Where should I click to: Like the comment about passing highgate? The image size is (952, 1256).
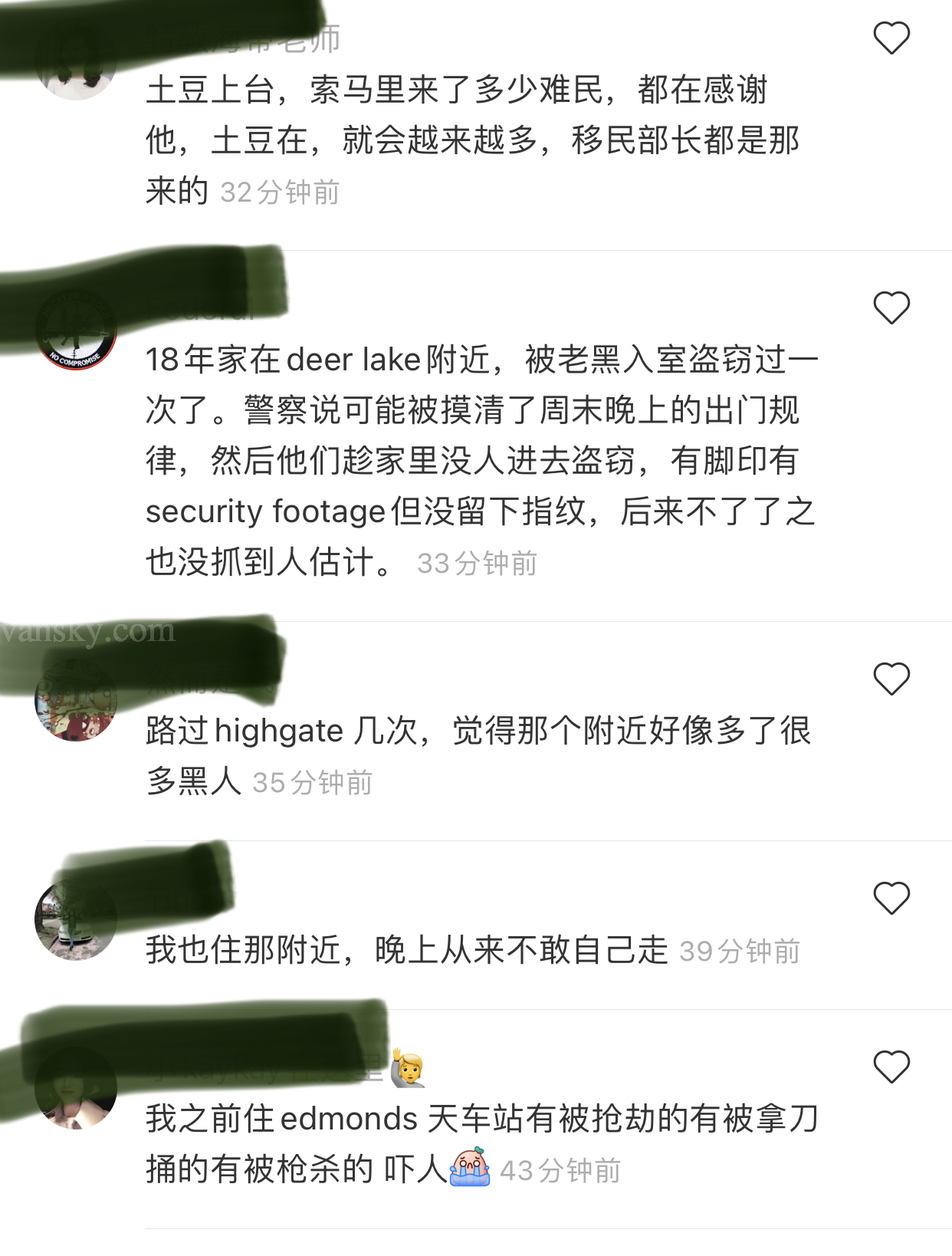pyautogui.click(x=891, y=679)
